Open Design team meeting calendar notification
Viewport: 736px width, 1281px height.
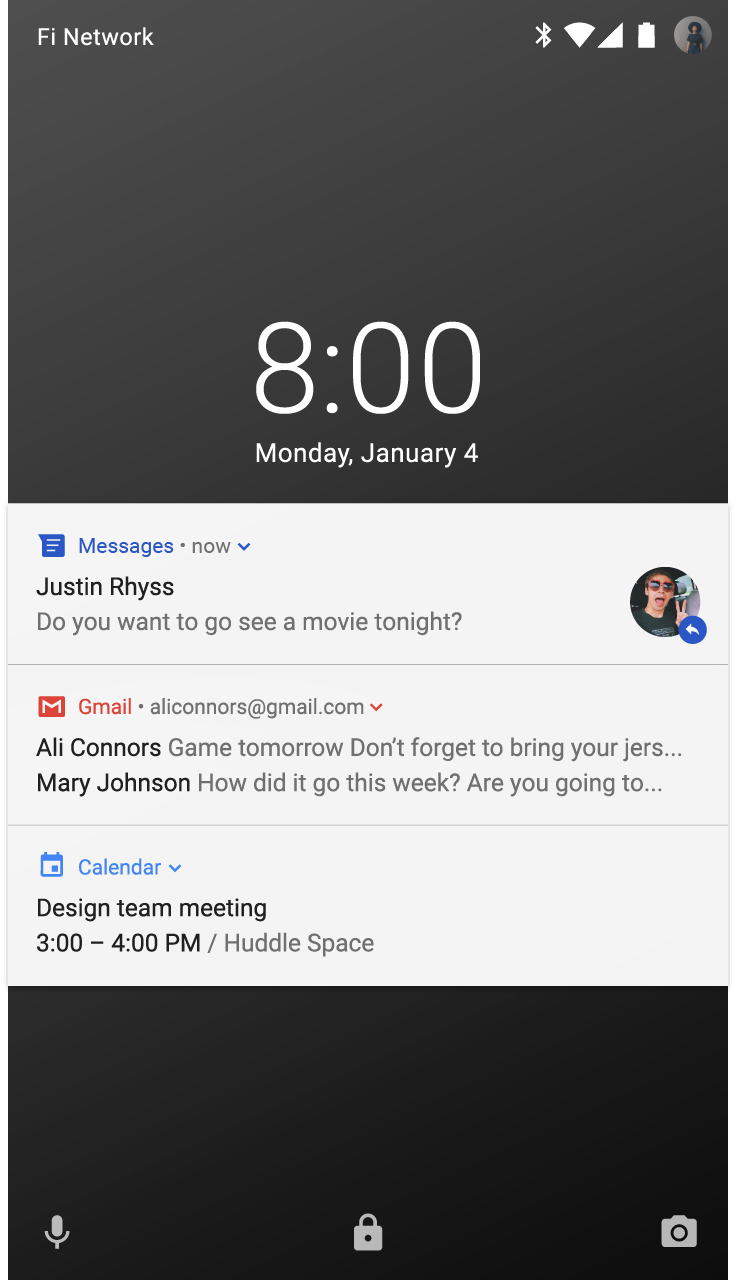pyautogui.click(x=368, y=906)
